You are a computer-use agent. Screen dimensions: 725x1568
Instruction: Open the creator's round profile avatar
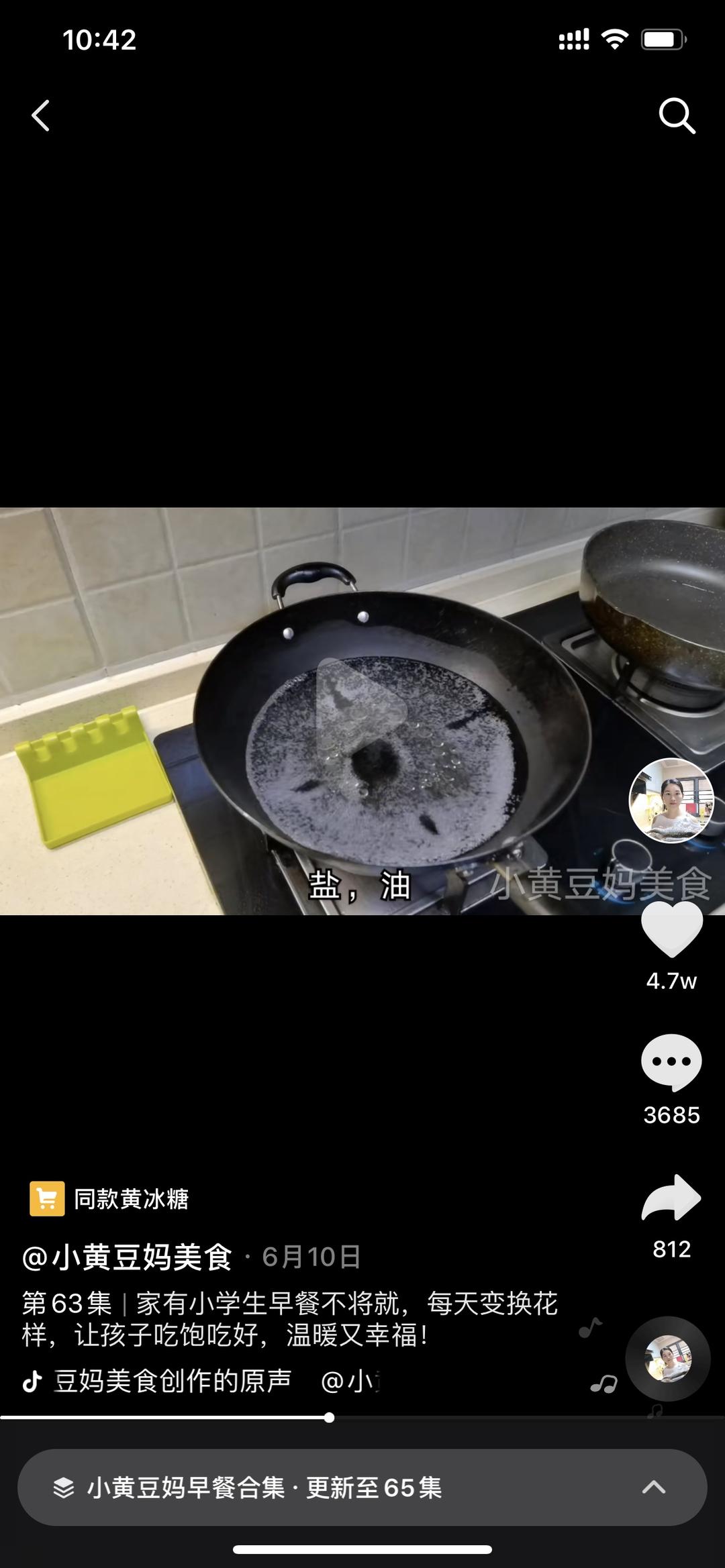point(671,800)
